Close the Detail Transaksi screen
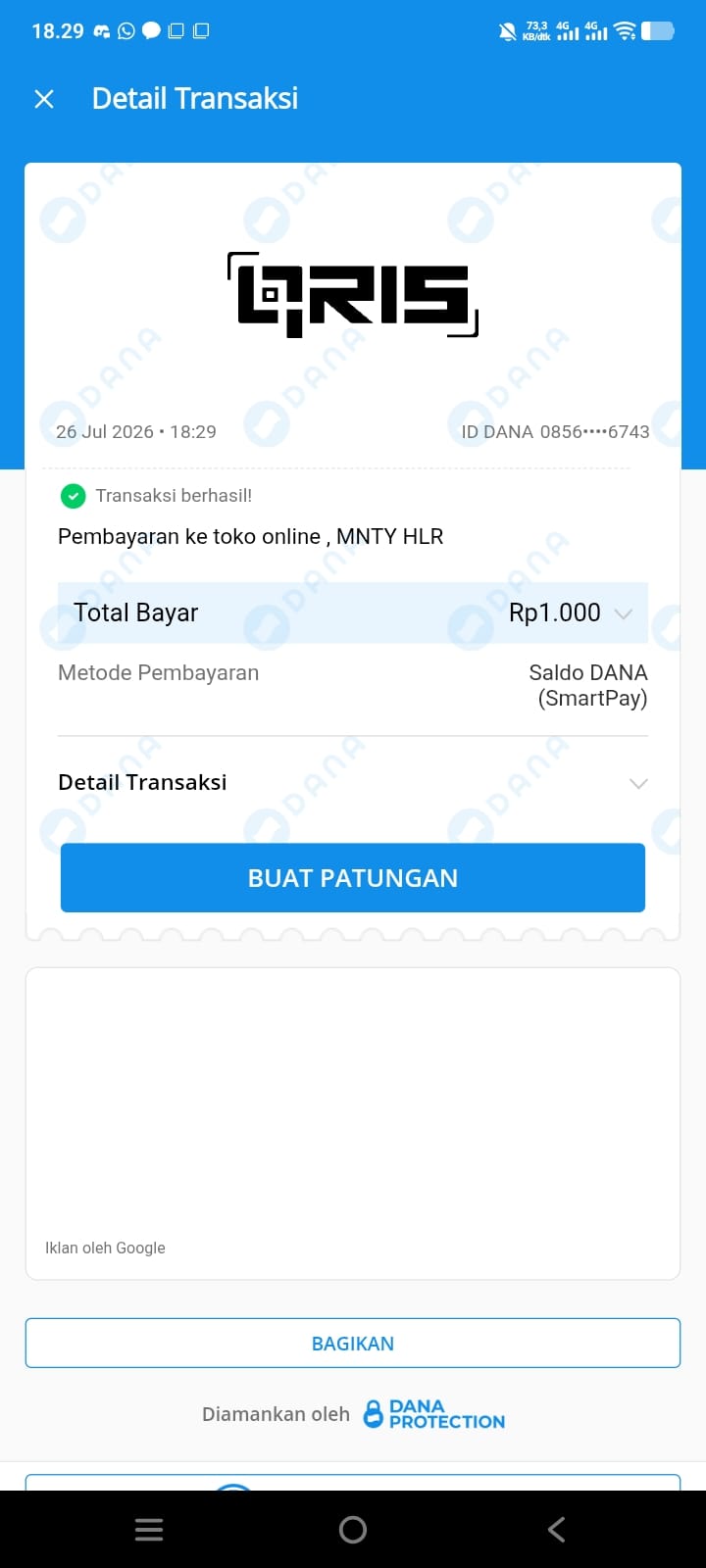This screenshot has height=1568, width=706. [x=44, y=99]
